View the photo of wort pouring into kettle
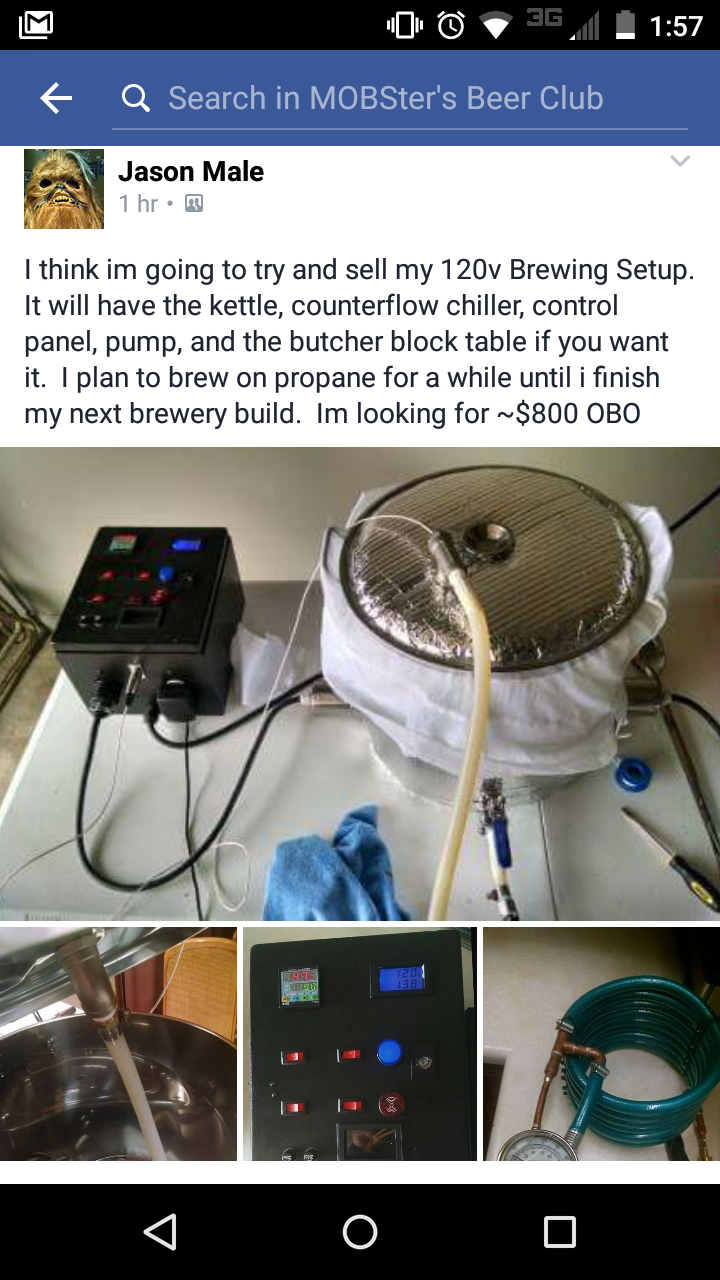Viewport: 720px width, 1280px height. point(118,1044)
